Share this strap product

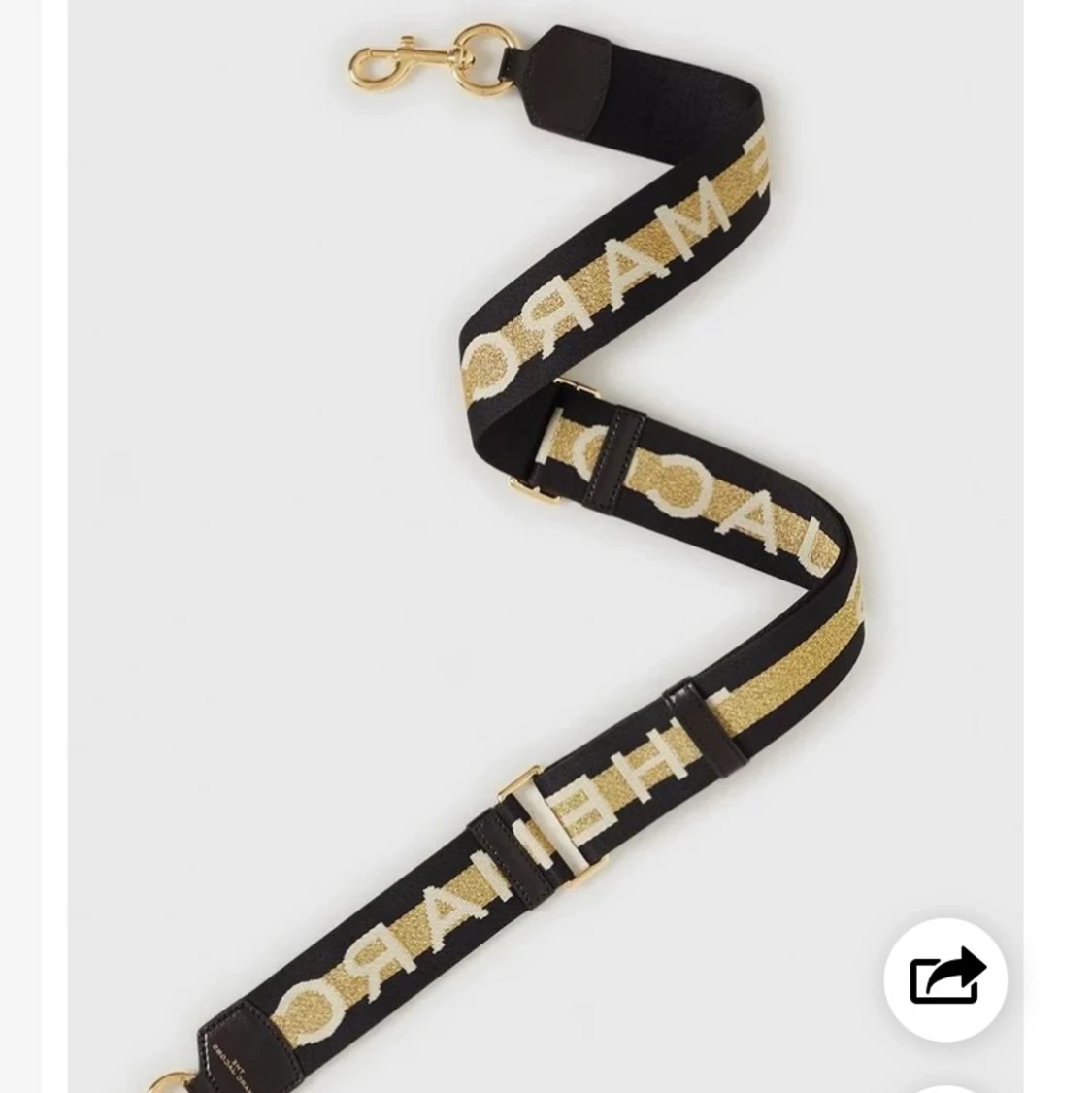click(x=945, y=978)
